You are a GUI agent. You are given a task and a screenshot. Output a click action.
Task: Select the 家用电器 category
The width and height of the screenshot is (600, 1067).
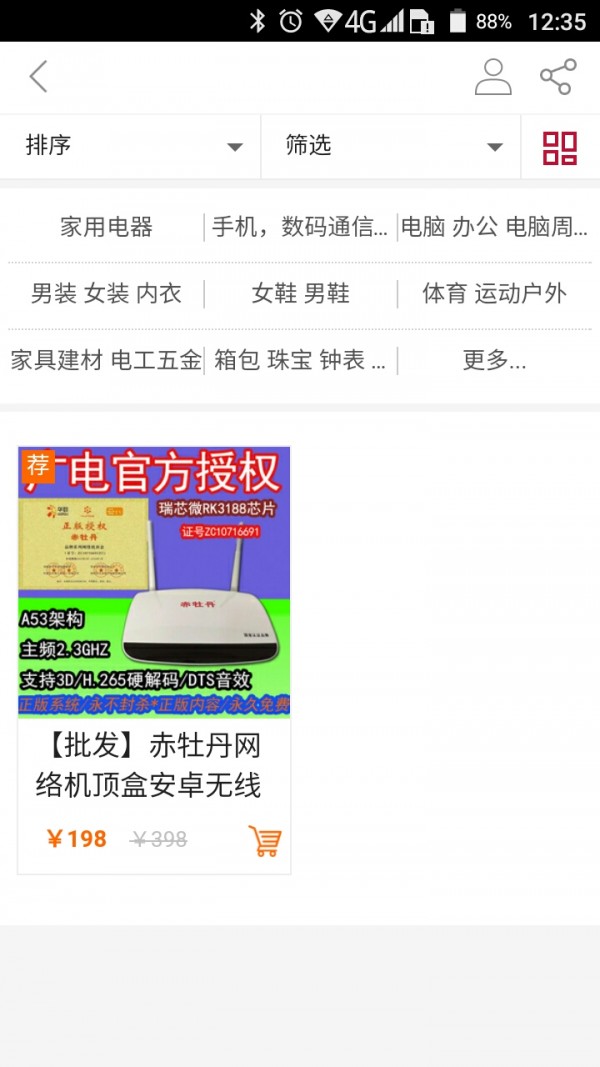tap(106, 227)
